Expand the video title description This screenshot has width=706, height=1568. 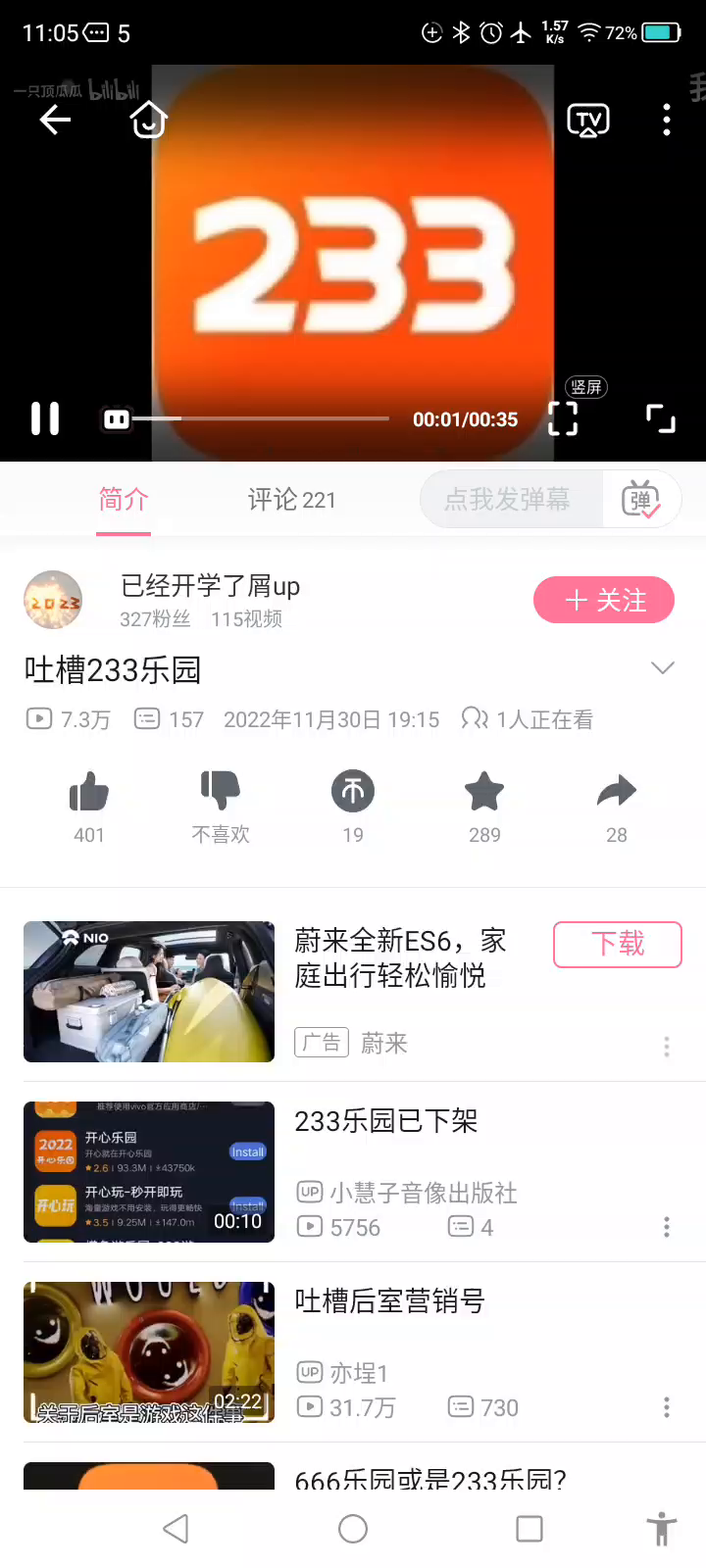[x=663, y=668]
